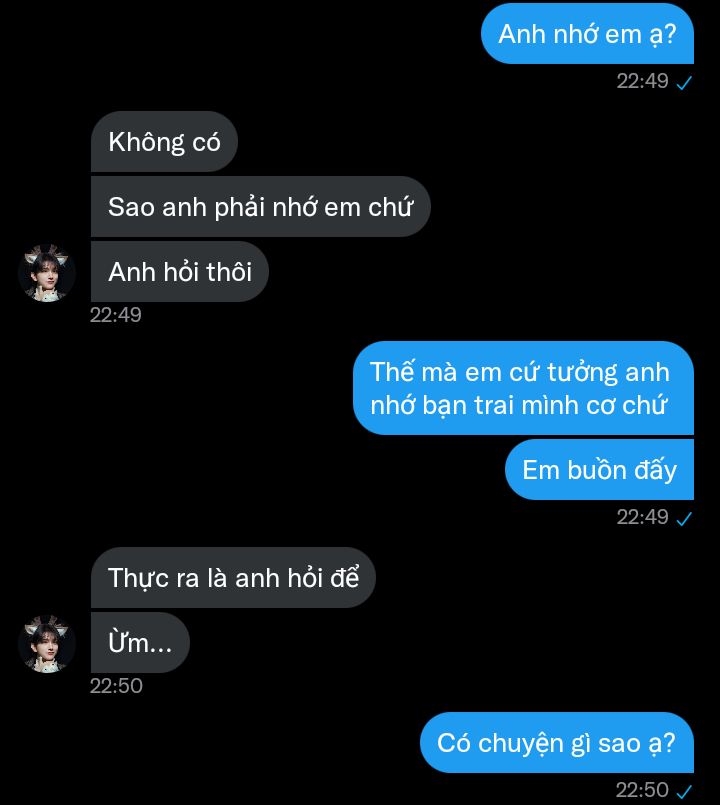Open sender's avatar beside "Anh hỏi thôi"
This screenshot has width=720, height=805.
coord(47,272)
